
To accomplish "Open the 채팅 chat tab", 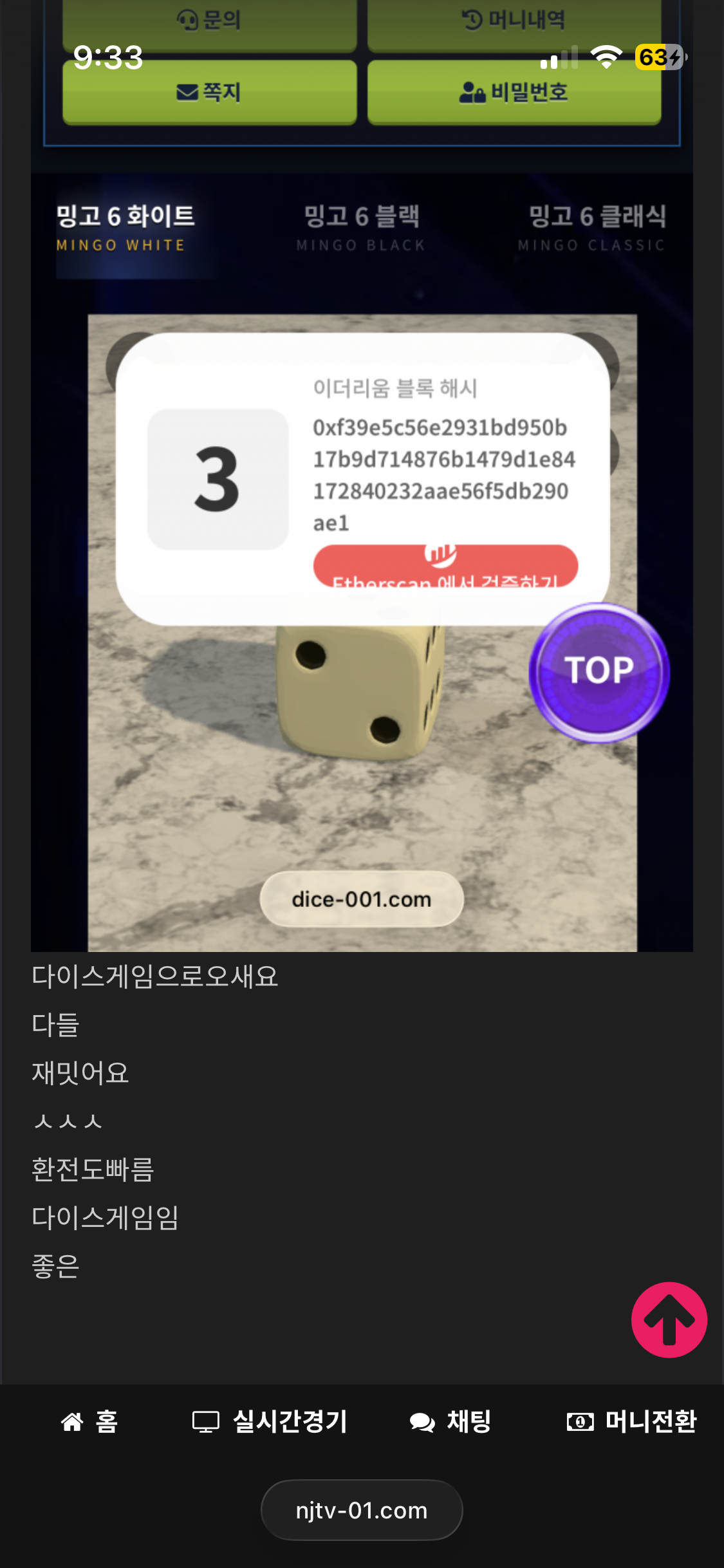I will click(x=450, y=1421).
